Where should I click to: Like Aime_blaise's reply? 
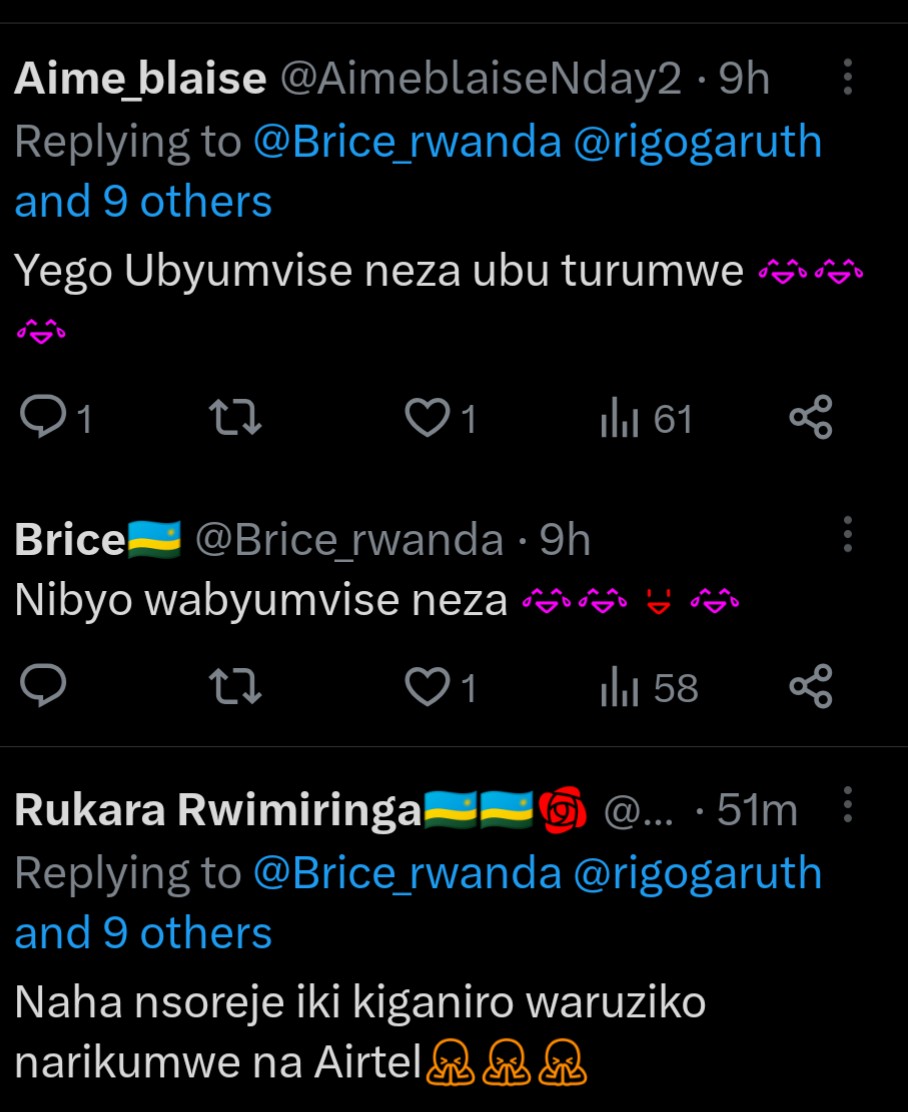point(428,418)
